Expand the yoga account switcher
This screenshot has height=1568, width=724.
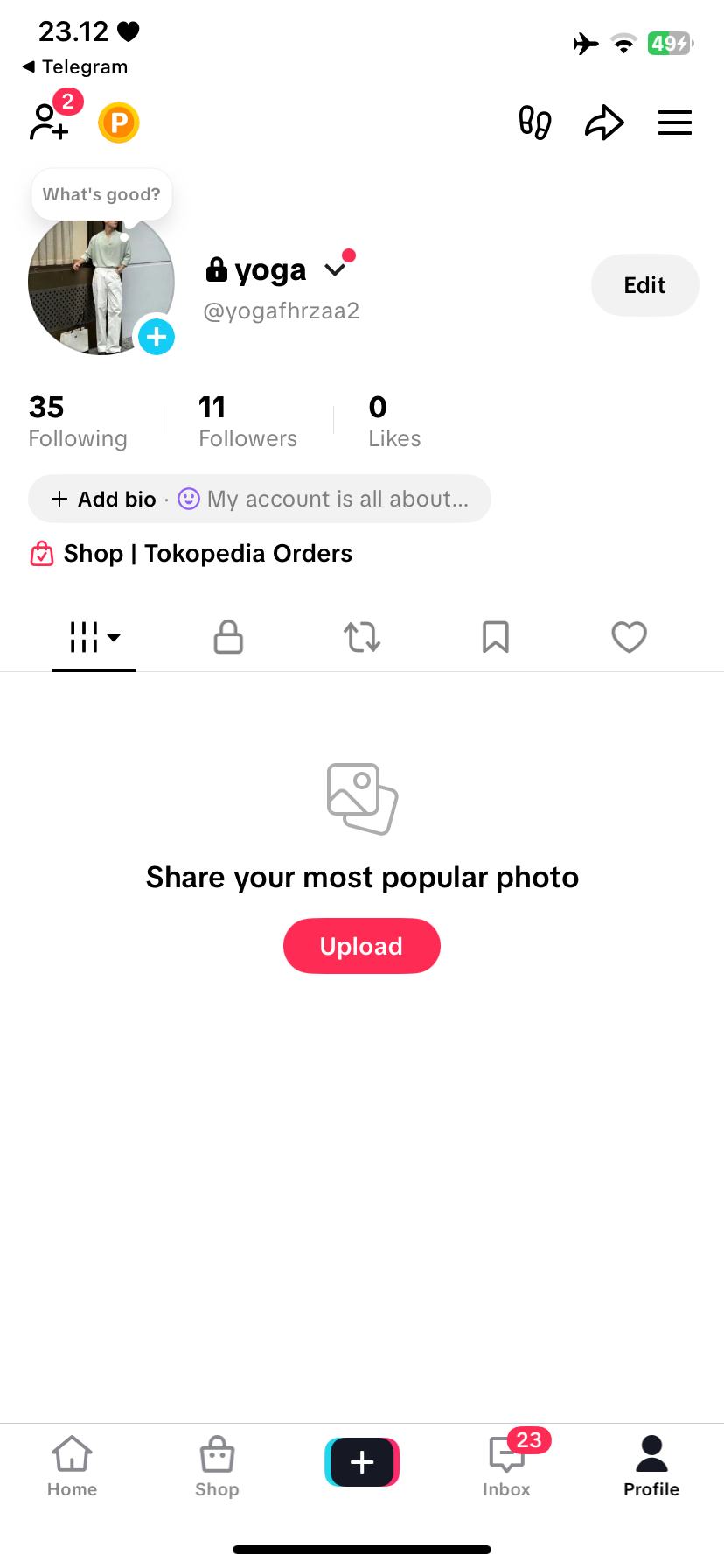pyautogui.click(x=335, y=270)
